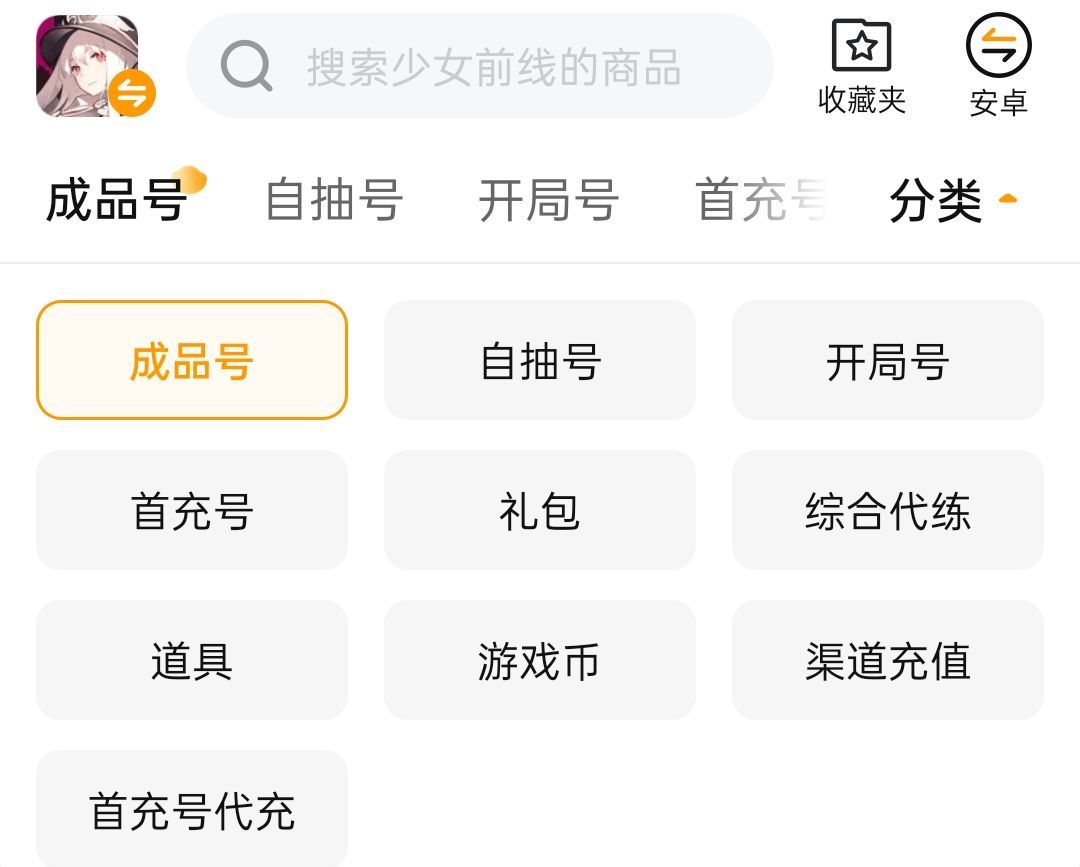Select the 首充号代充 category

click(x=191, y=808)
